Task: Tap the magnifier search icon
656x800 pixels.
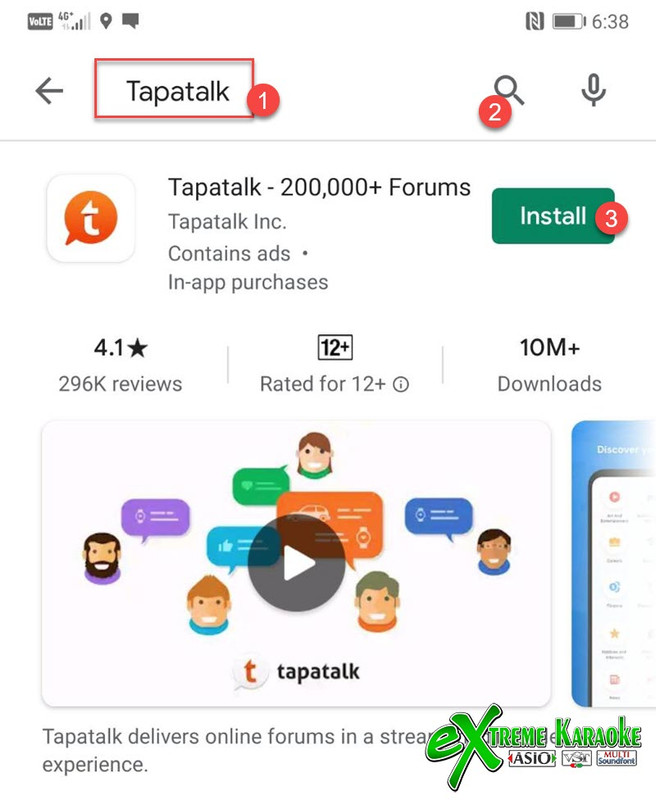Action: tap(509, 89)
